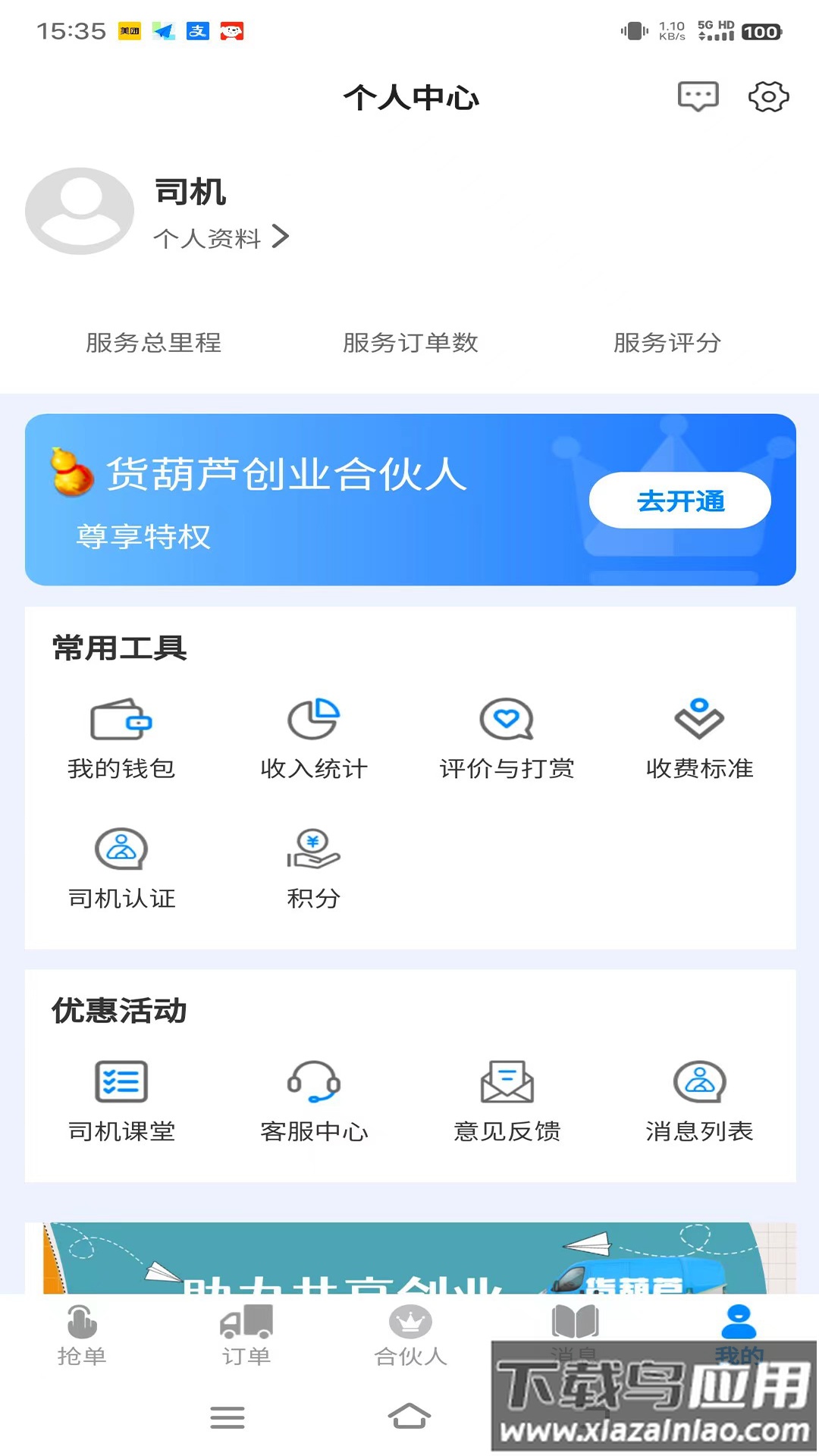Image resolution: width=819 pixels, height=1456 pixels.
Task: Open 我的钱包 wallet icon
Action: point(121,734)
